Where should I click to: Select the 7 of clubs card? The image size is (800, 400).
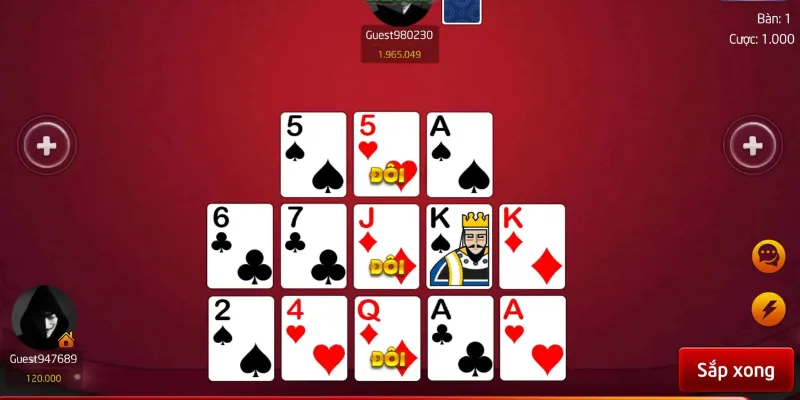tap(313, 246)
